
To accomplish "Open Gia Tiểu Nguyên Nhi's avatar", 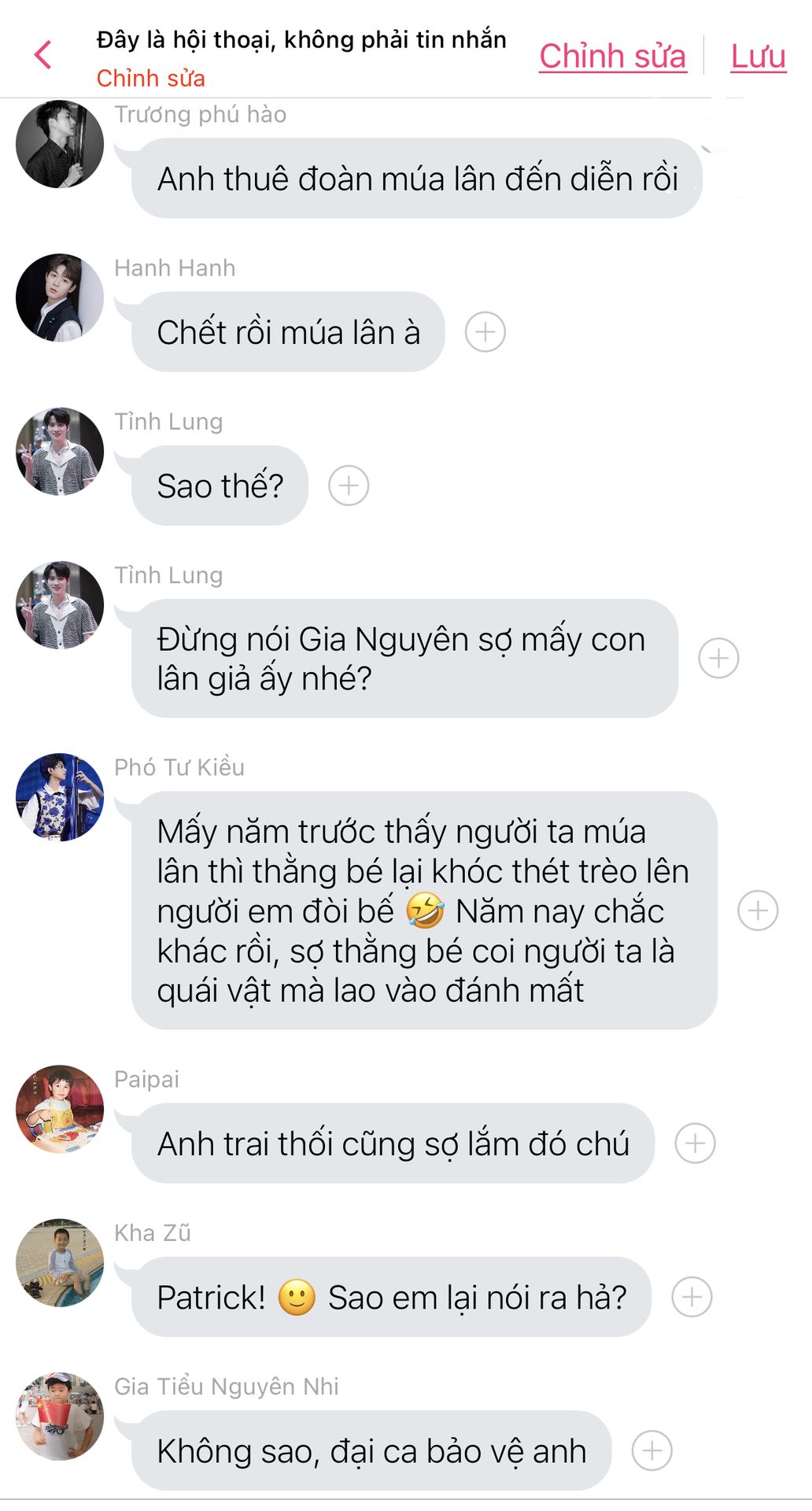I will click(60, 1417).
